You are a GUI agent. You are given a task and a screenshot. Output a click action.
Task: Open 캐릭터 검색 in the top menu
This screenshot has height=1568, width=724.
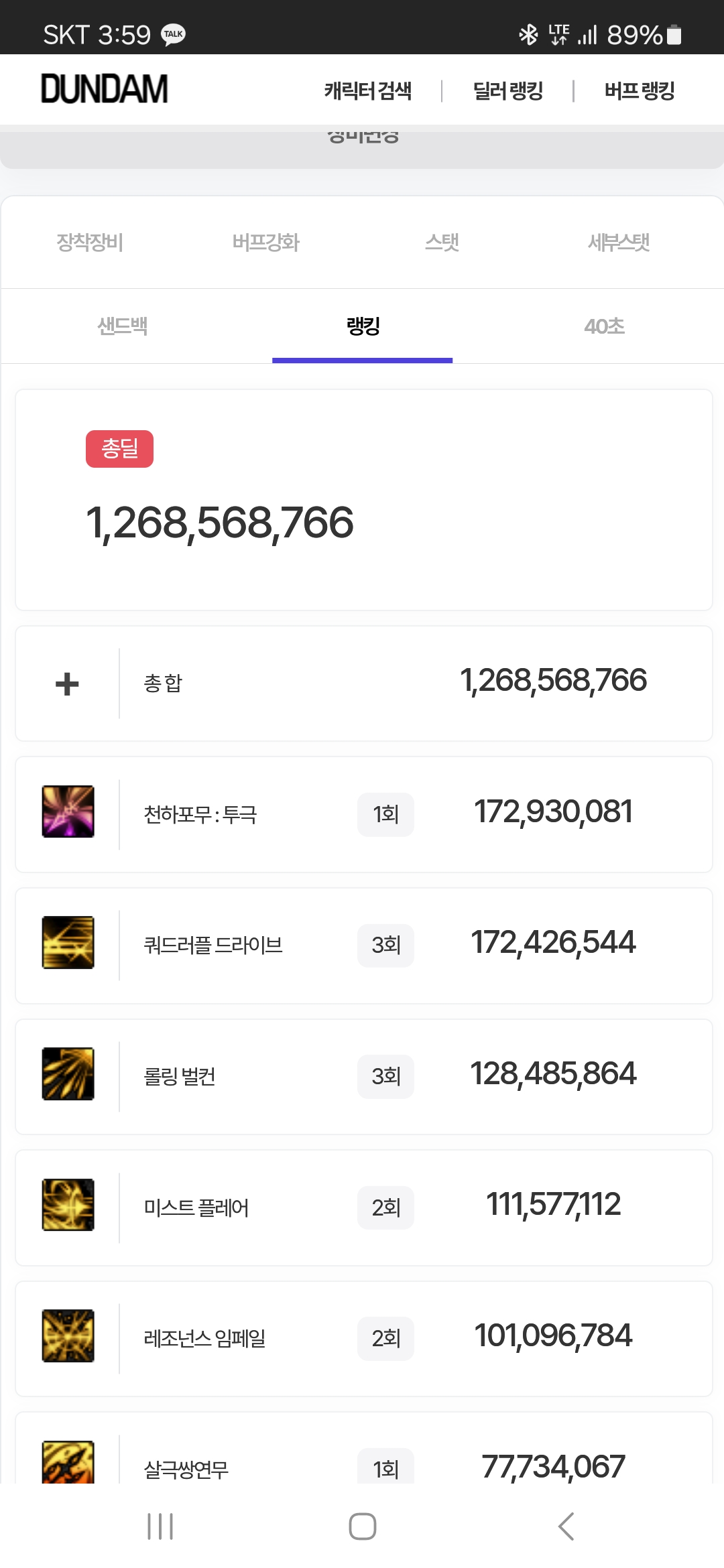(x=367, y=90)
